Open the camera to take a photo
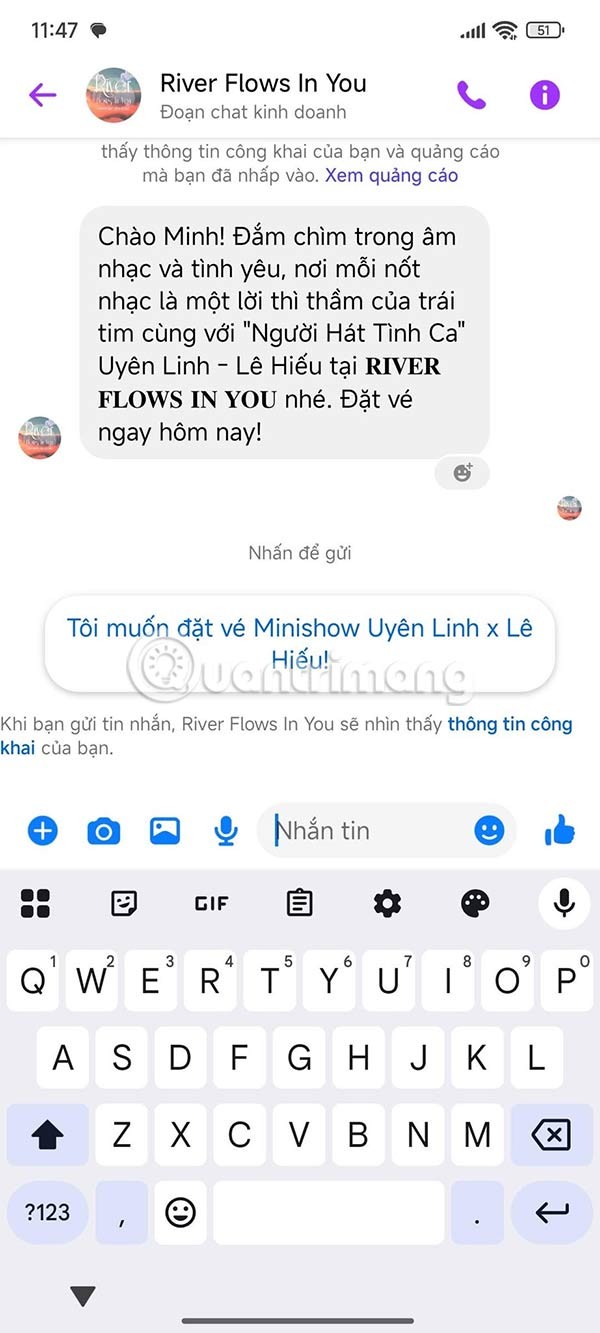Image resolution: width=600 pixels, height=1333 pixels. 103,830
